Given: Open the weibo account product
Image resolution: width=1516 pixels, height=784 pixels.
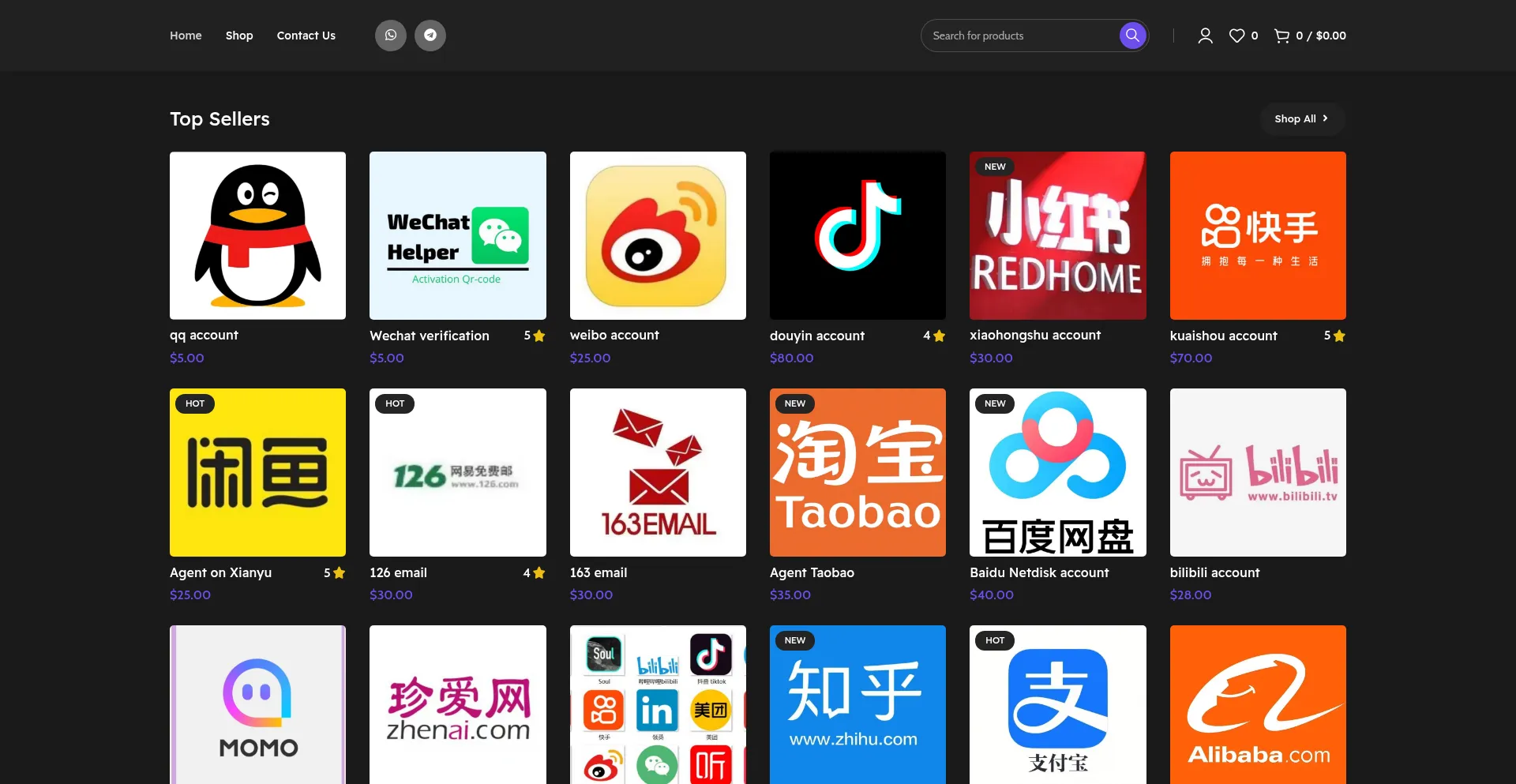Looking at the screenshot, I should pyautogui.click(x=658, y=235).
